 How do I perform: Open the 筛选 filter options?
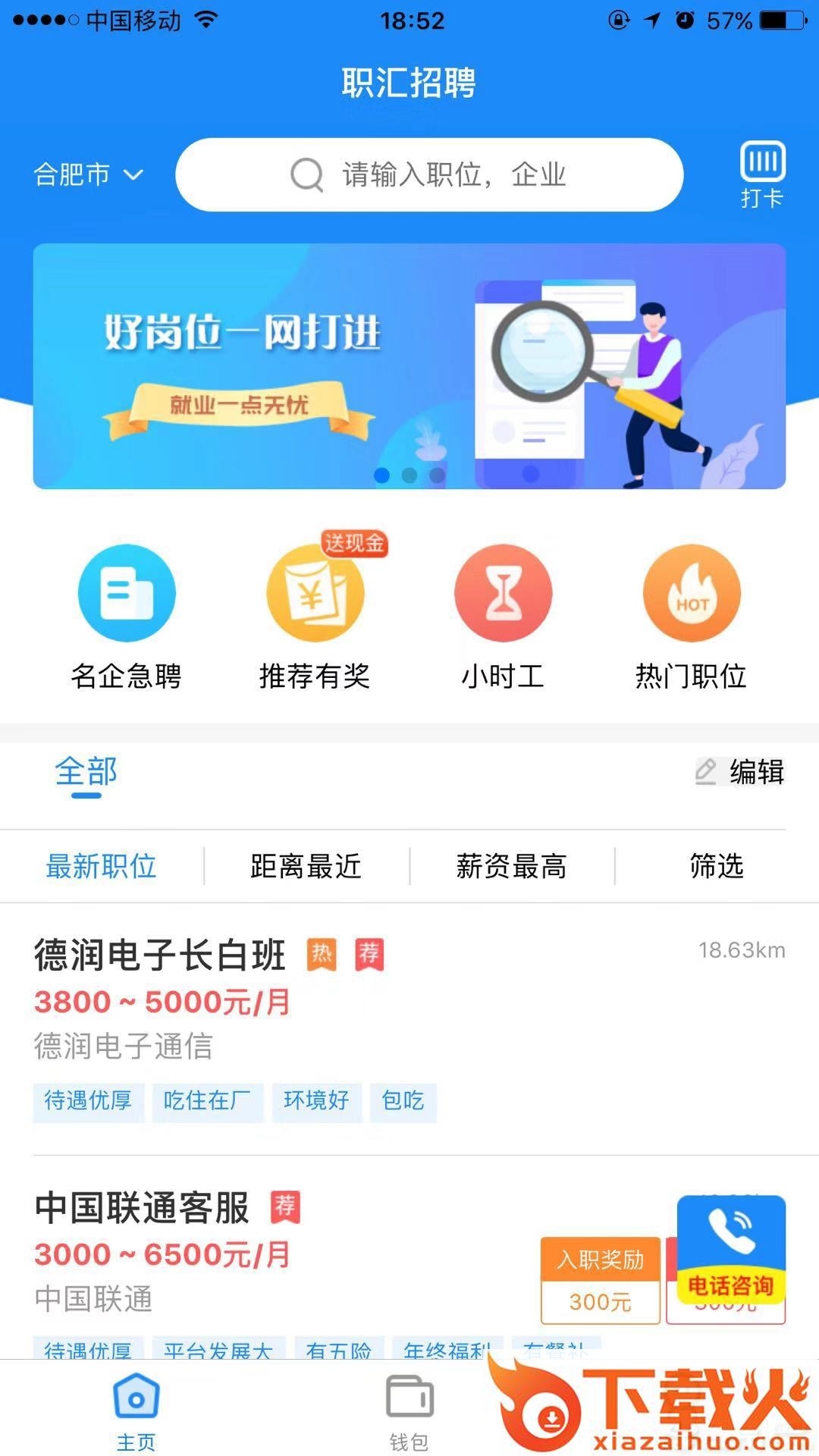tap(717, 866)
